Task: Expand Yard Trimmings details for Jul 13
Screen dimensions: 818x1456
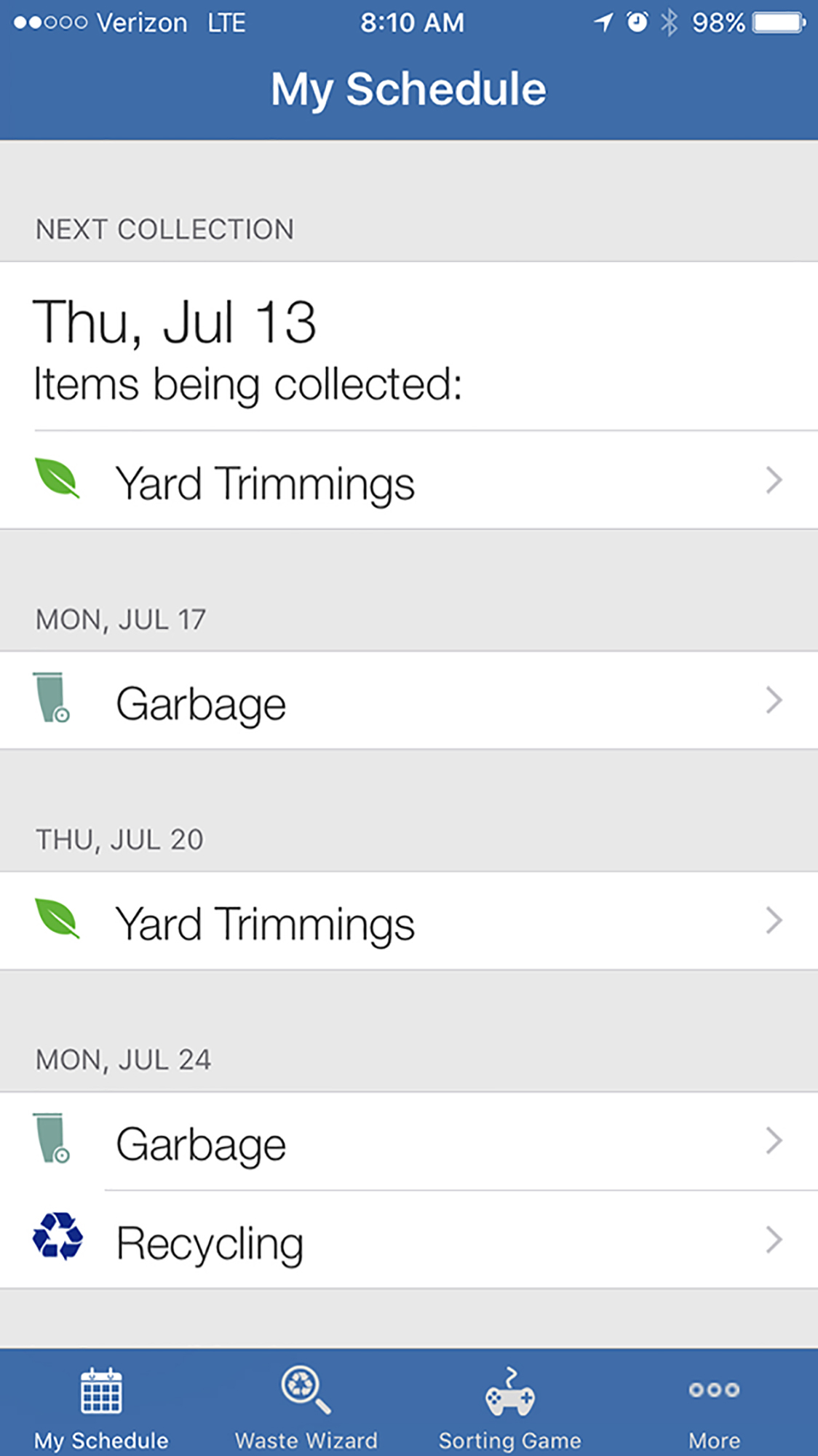Action: [x=774, y=479]
